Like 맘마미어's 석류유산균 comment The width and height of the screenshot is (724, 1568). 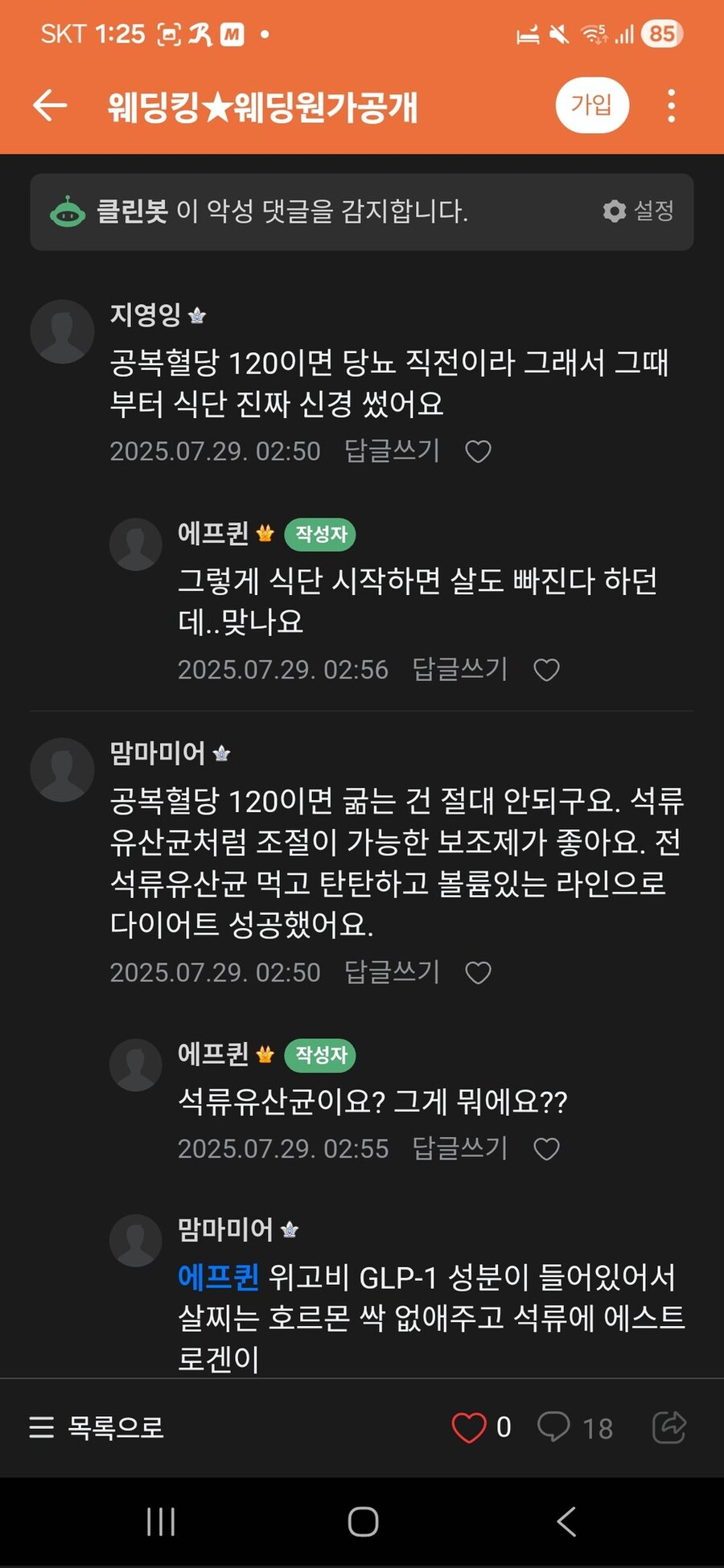(x=478, y=973)
